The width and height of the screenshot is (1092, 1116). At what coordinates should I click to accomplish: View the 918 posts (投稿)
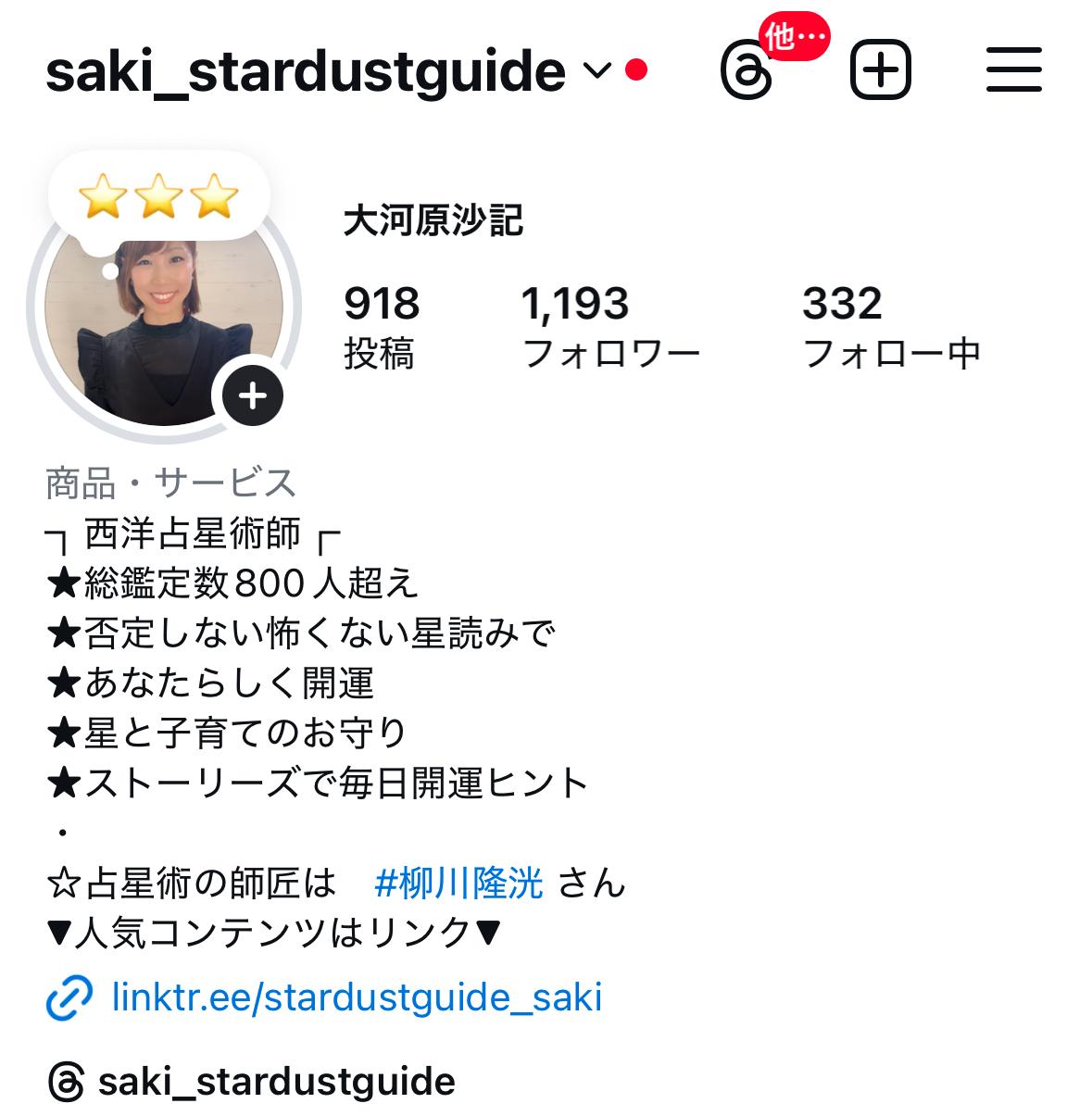click(381, 326)
